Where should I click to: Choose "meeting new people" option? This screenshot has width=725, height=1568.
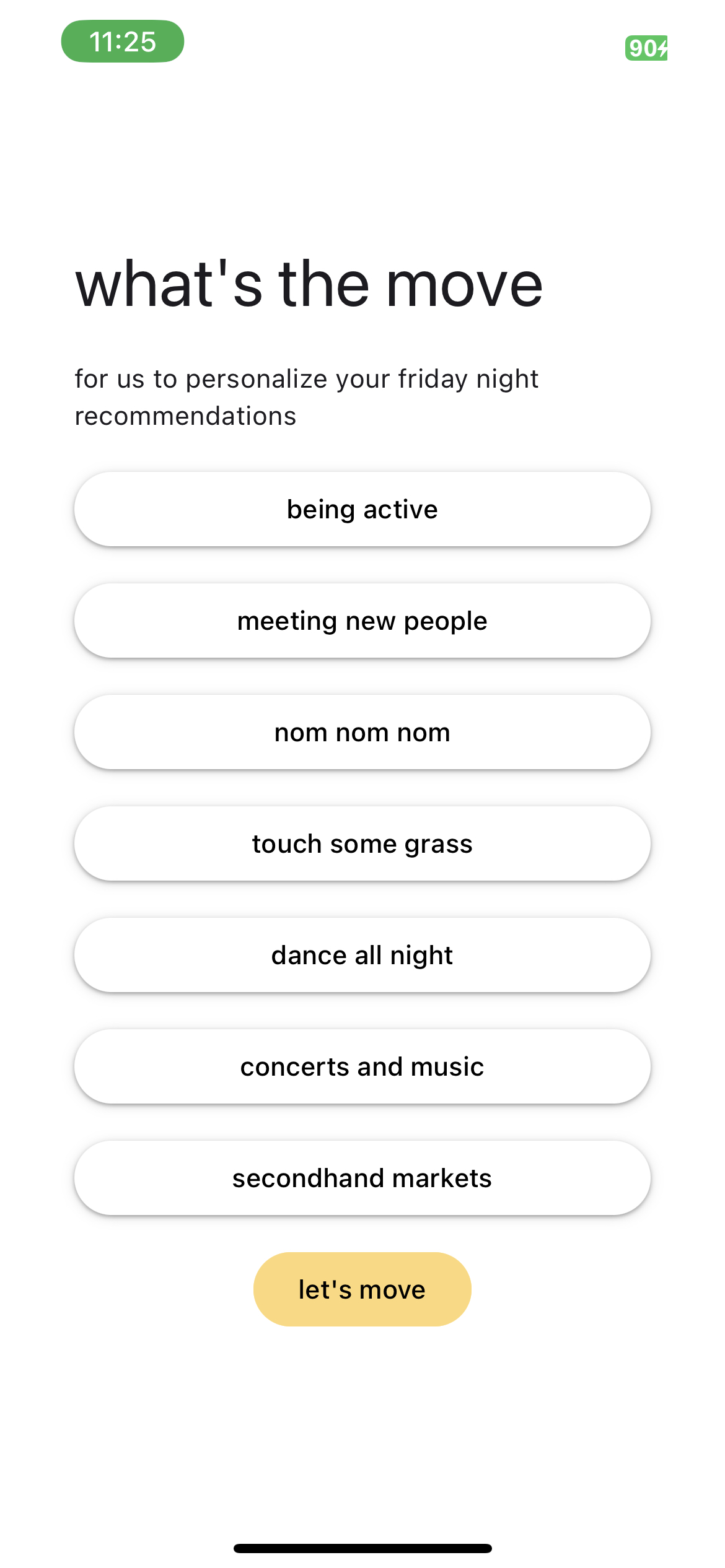[362, 621]
